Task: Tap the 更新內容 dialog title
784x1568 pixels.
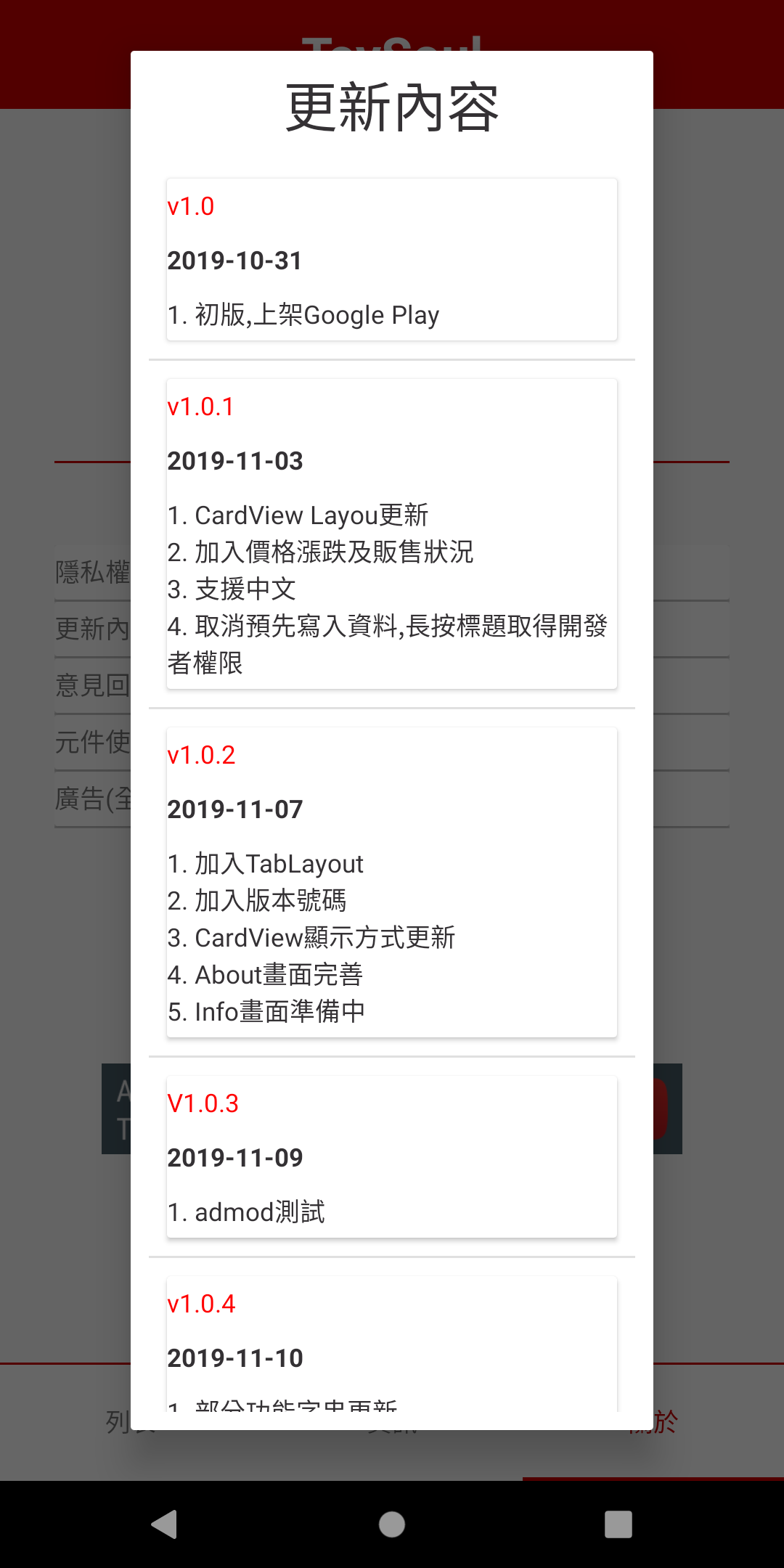Action: pyautogui.click(x=392, y=107)
